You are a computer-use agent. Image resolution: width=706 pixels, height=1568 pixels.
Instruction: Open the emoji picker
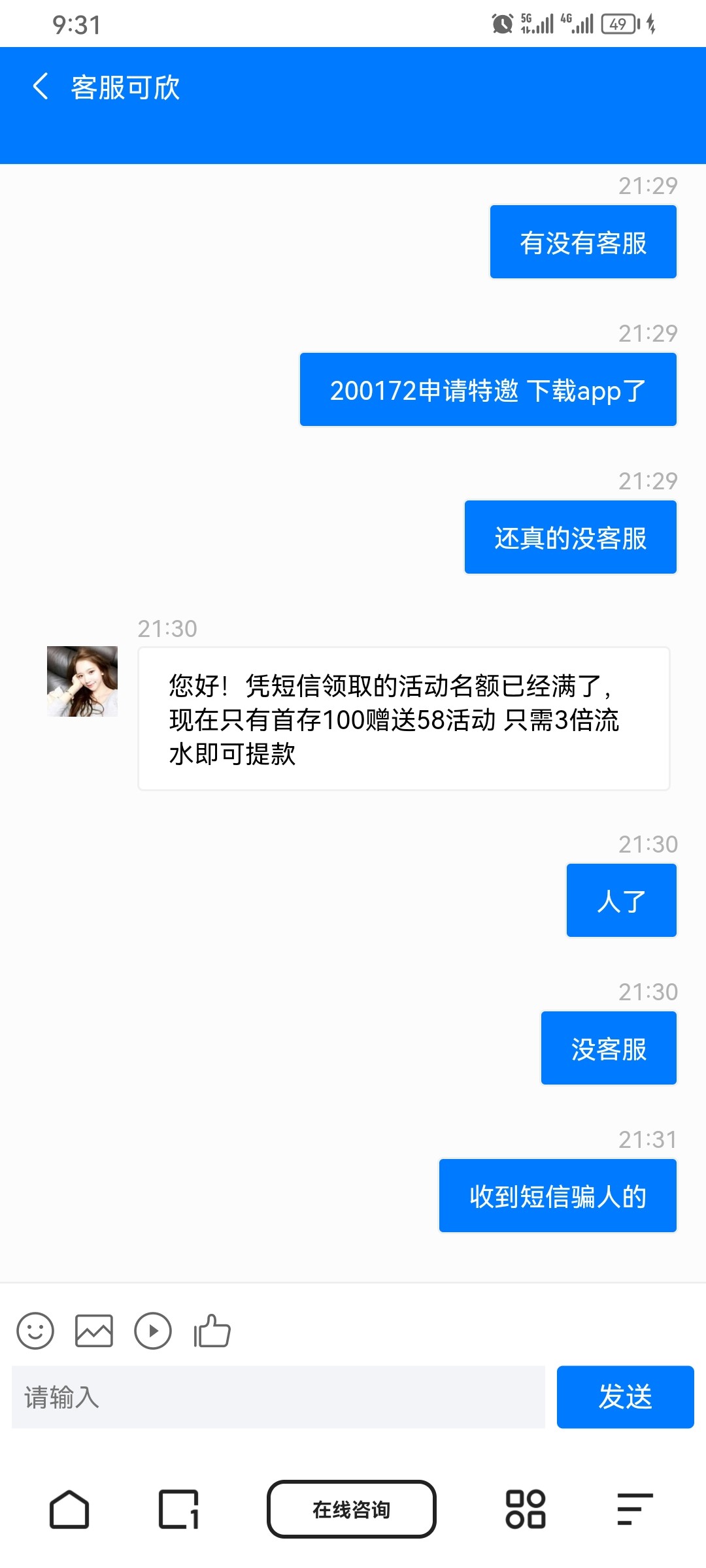[35, 1331]
